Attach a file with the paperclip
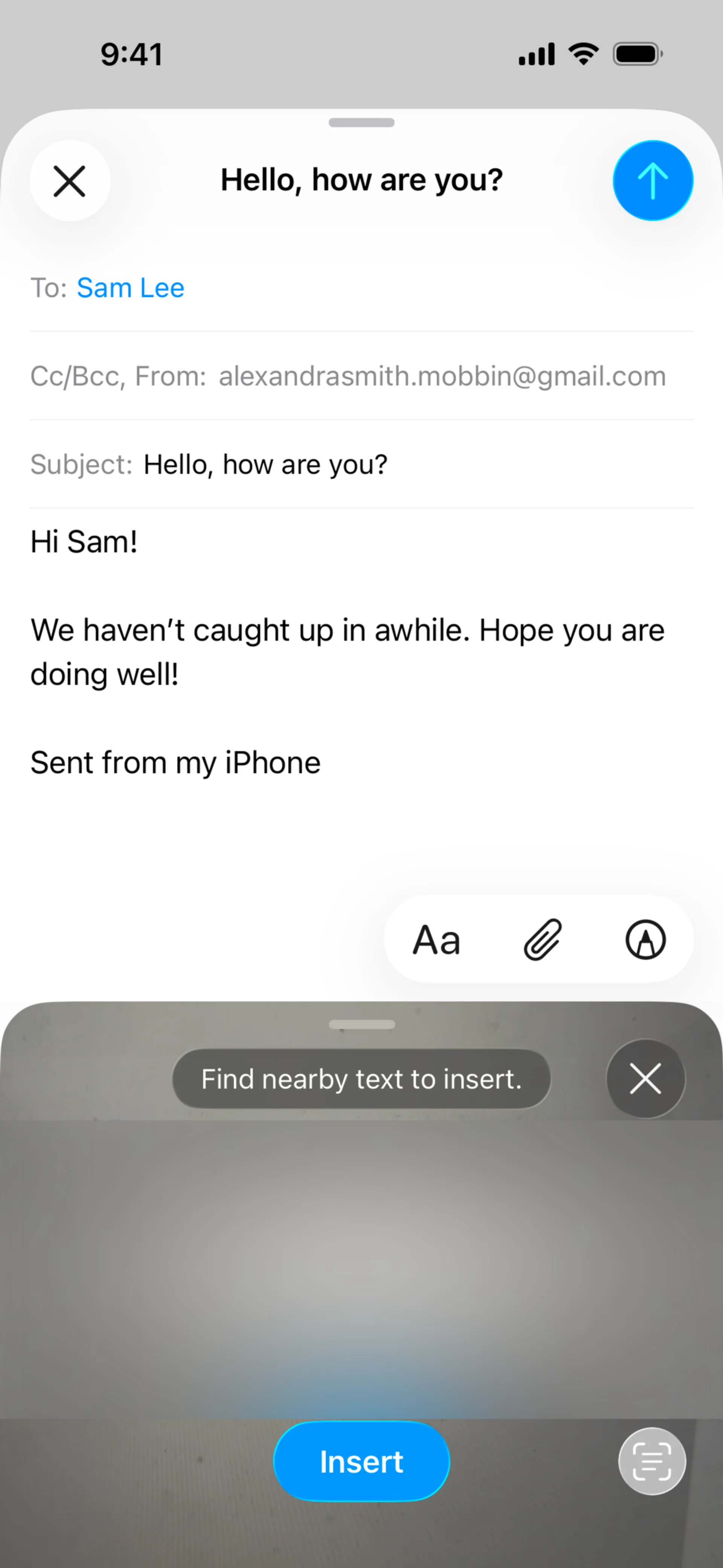This screenshot has height=1568, width=723. point(542,939)
